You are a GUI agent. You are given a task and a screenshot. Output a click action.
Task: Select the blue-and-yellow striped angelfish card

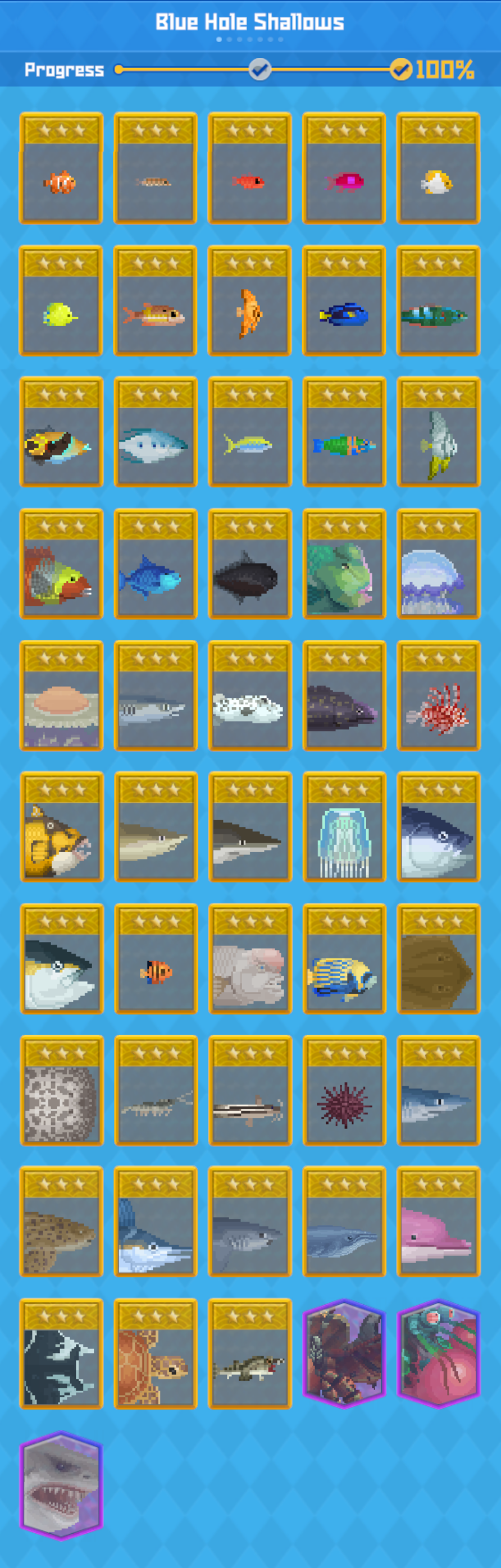(x=344, y=959)
